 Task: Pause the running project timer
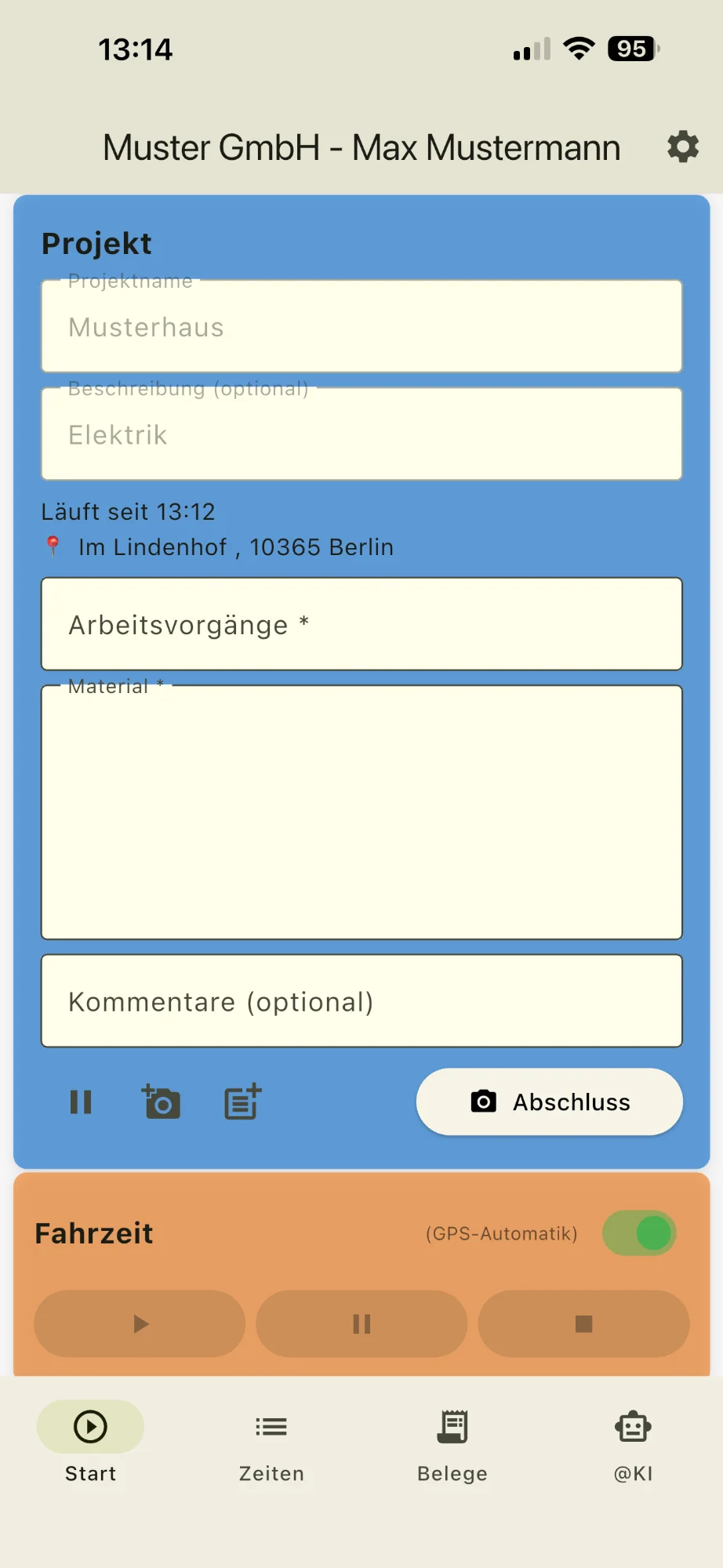pos(81,1102)
